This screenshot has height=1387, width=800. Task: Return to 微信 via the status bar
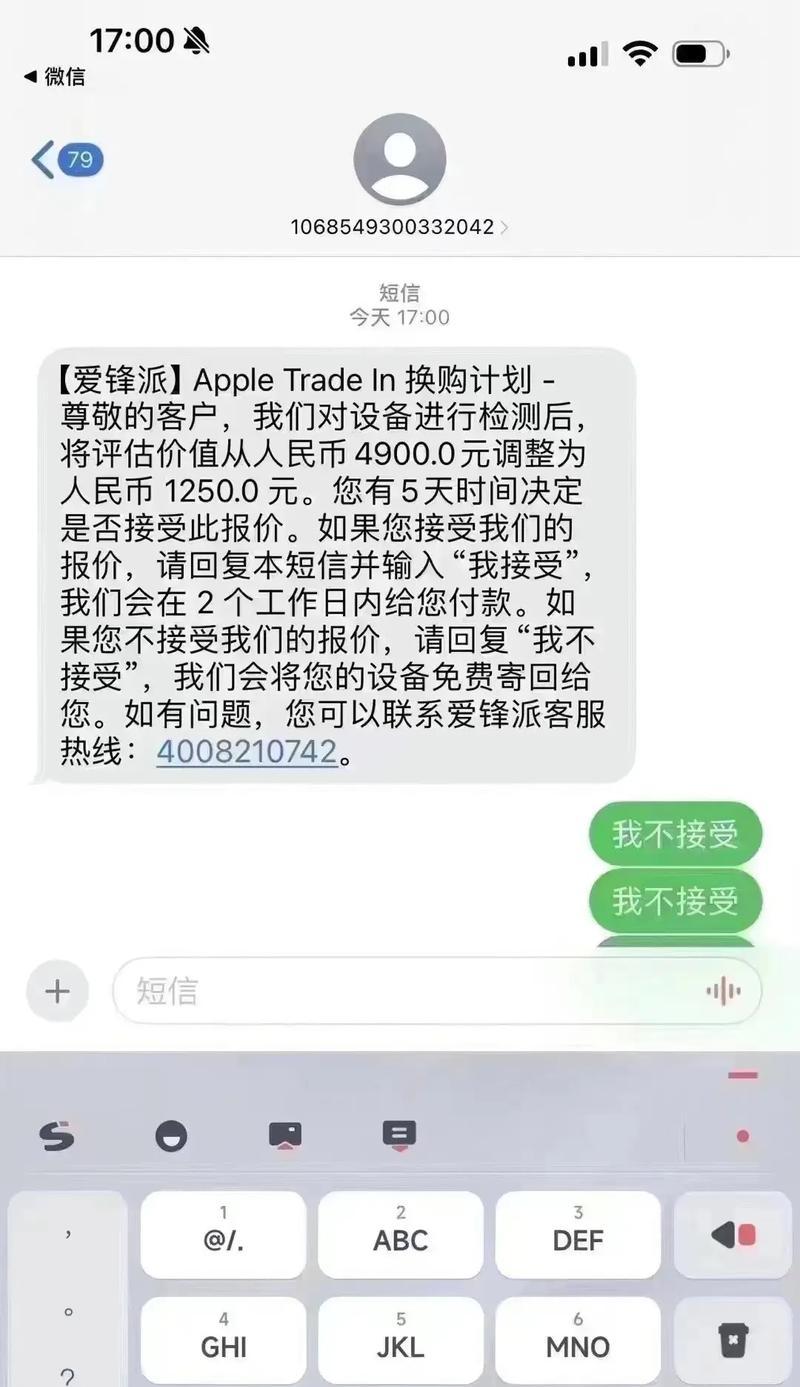pyautogui.click(x=55, y=76)
